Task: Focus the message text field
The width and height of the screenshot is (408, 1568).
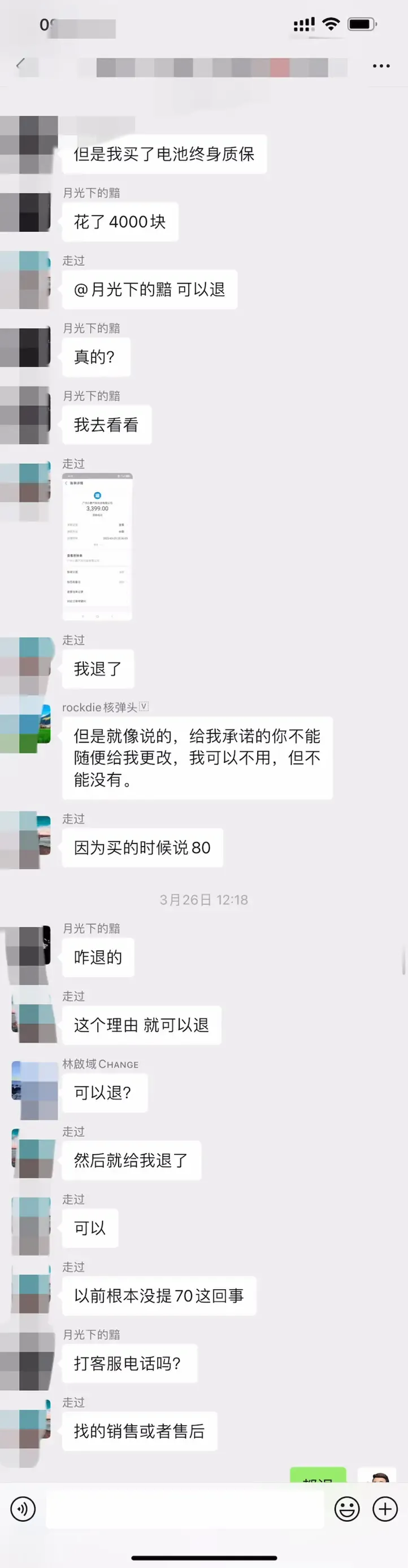Action: click(185, 1509)
